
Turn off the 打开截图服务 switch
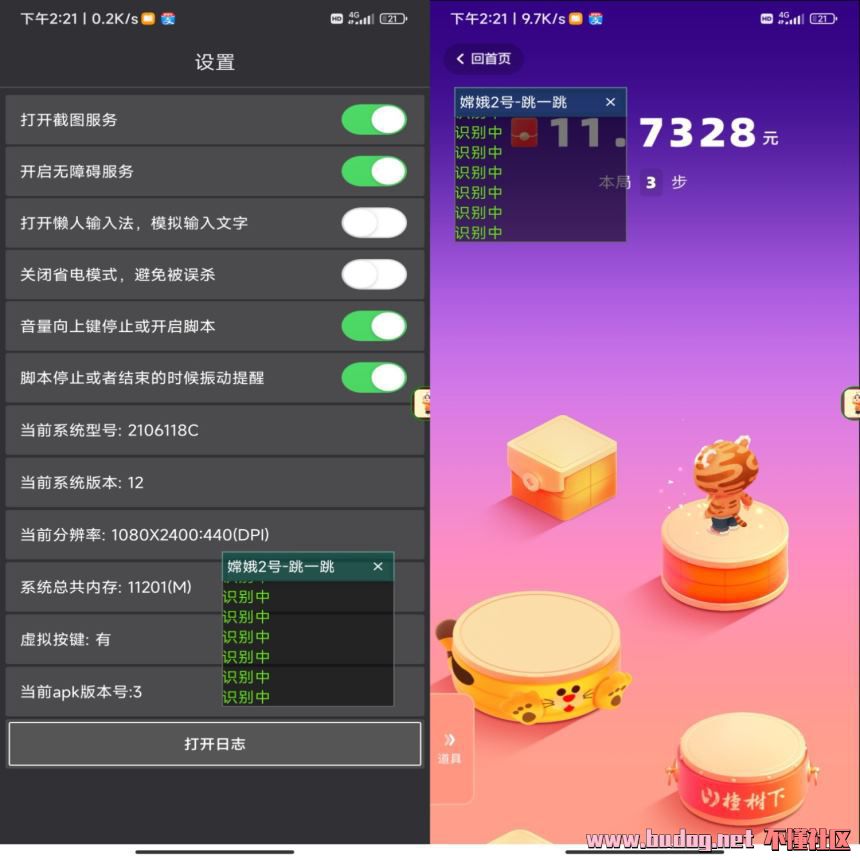(x=374, y=120)
